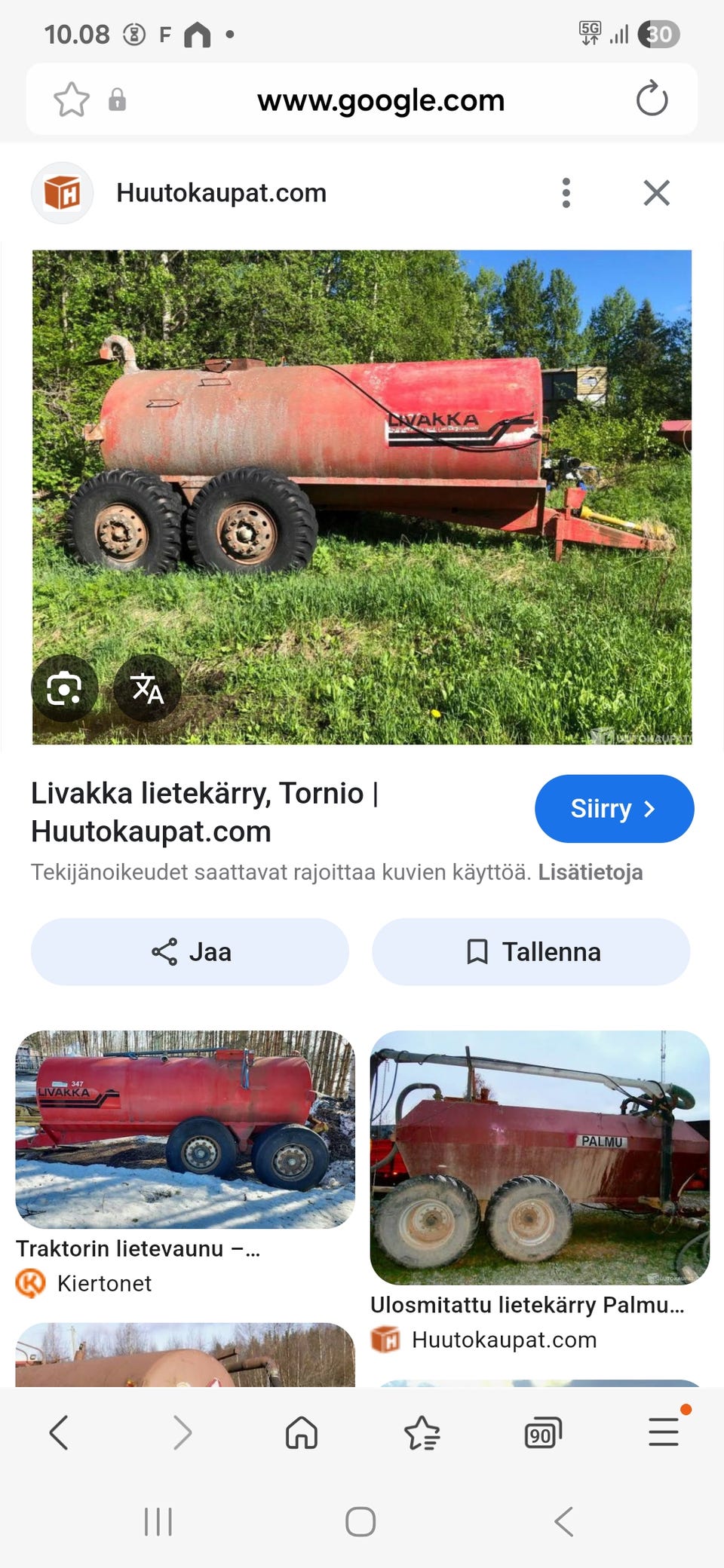
Task: Open the browser tabs overview
Action: [542, 1432]
